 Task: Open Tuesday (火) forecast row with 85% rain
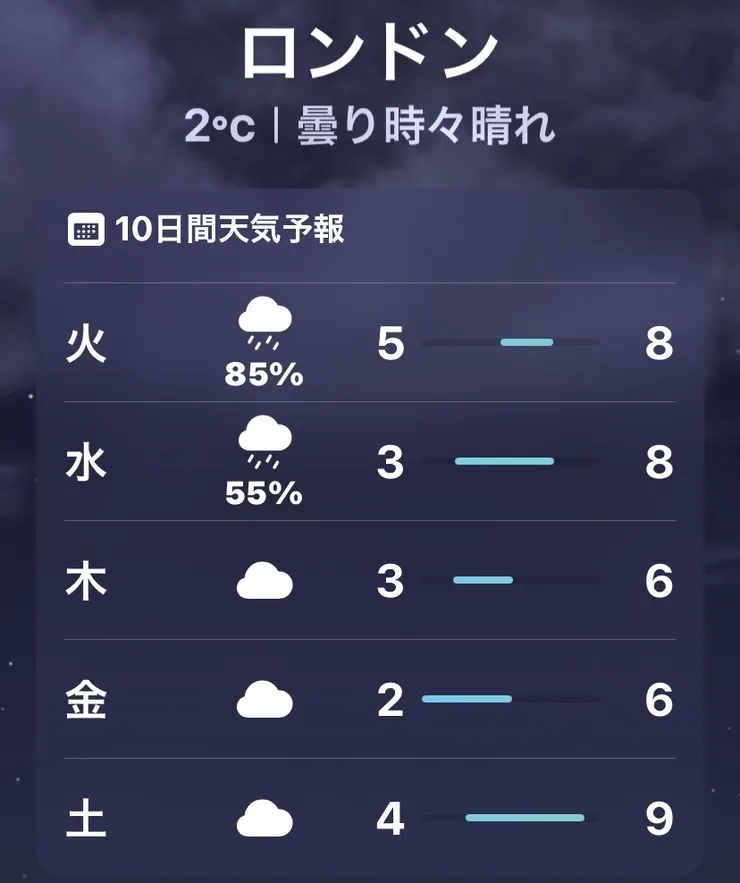(x=370, y=344)
